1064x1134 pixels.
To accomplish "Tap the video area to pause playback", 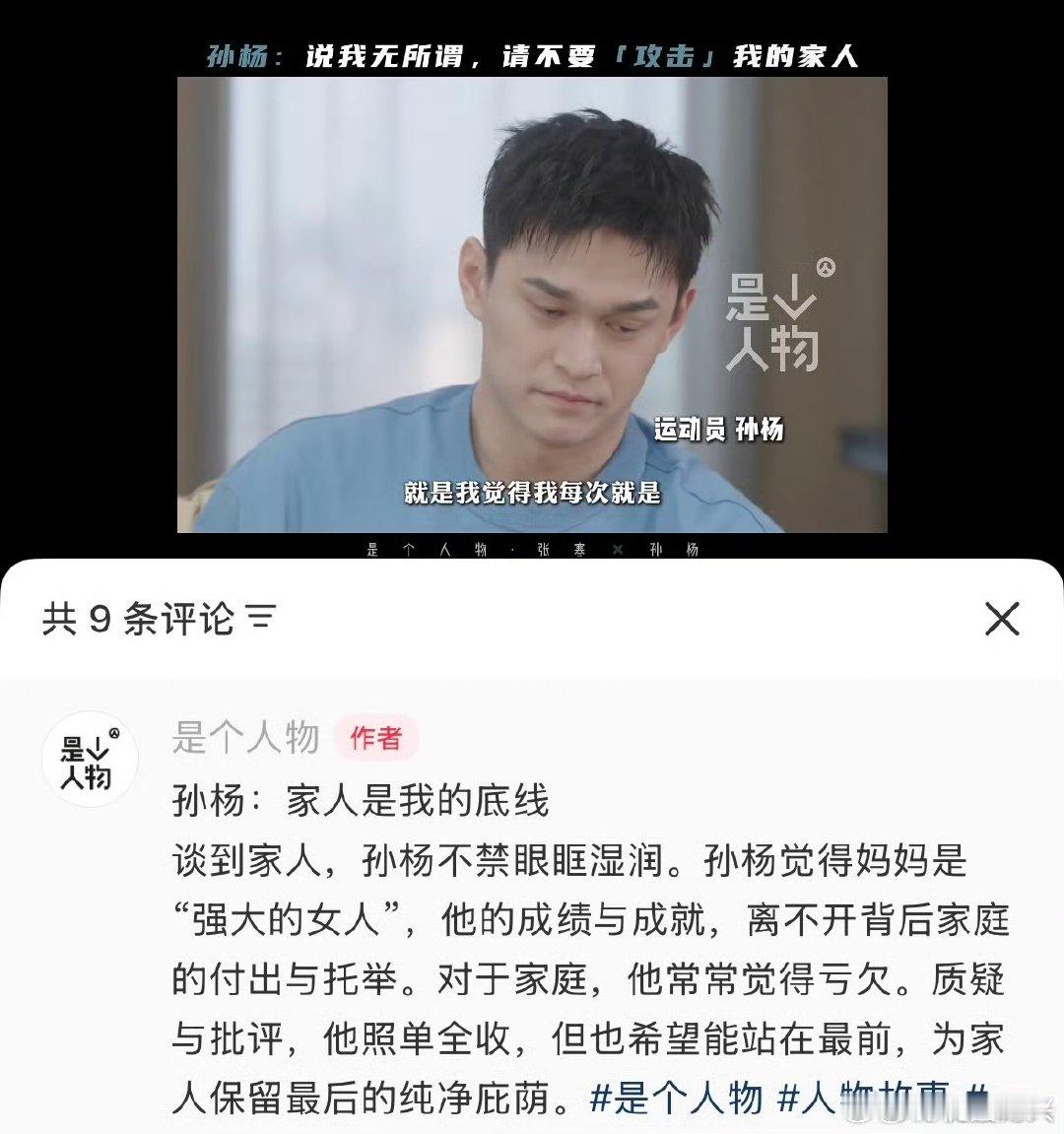I will (532, 305).
